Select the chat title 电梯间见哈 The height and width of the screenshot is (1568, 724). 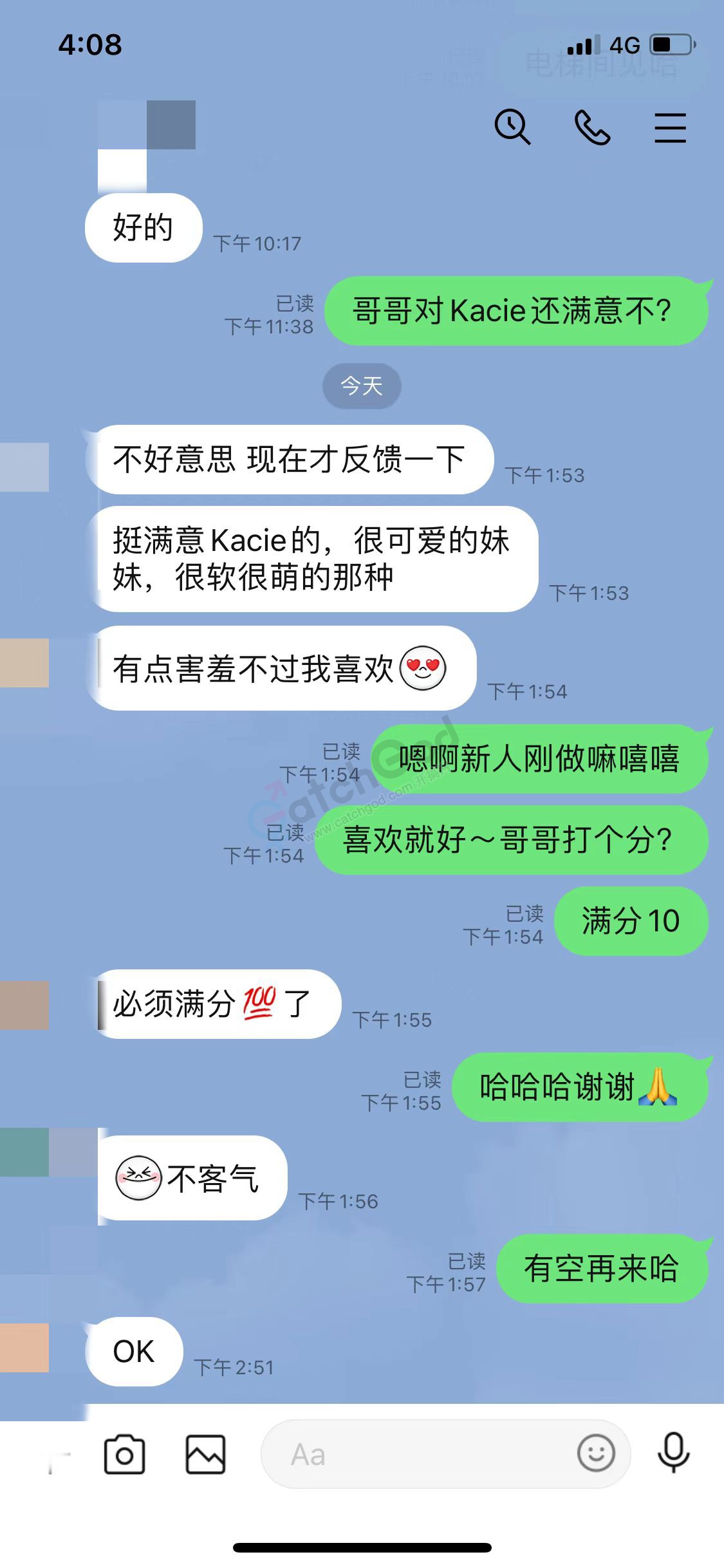pos(602,66)
